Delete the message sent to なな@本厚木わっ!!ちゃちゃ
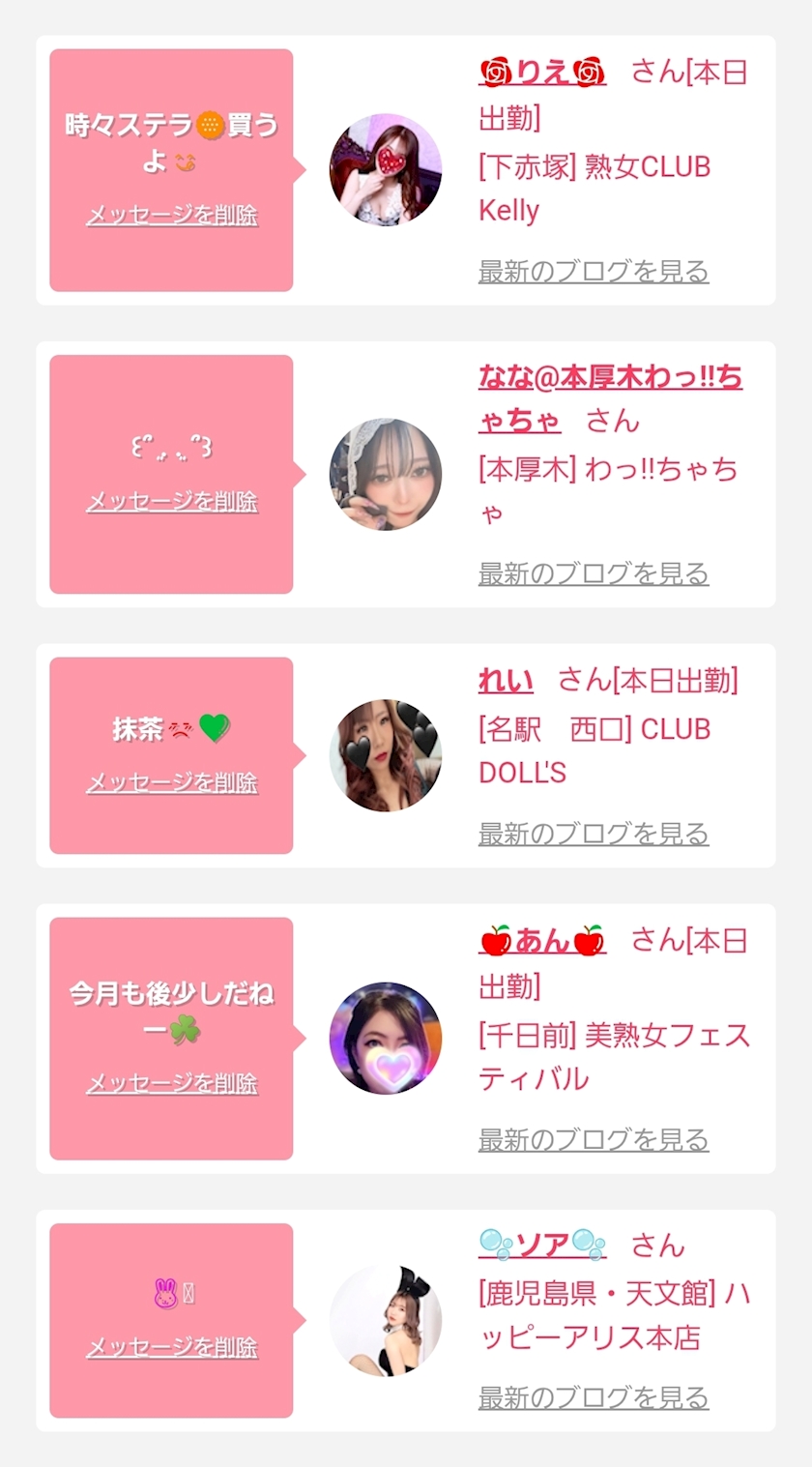This screenshot has width=812, height=1467. pyautogui.click(x=172, y=501)
